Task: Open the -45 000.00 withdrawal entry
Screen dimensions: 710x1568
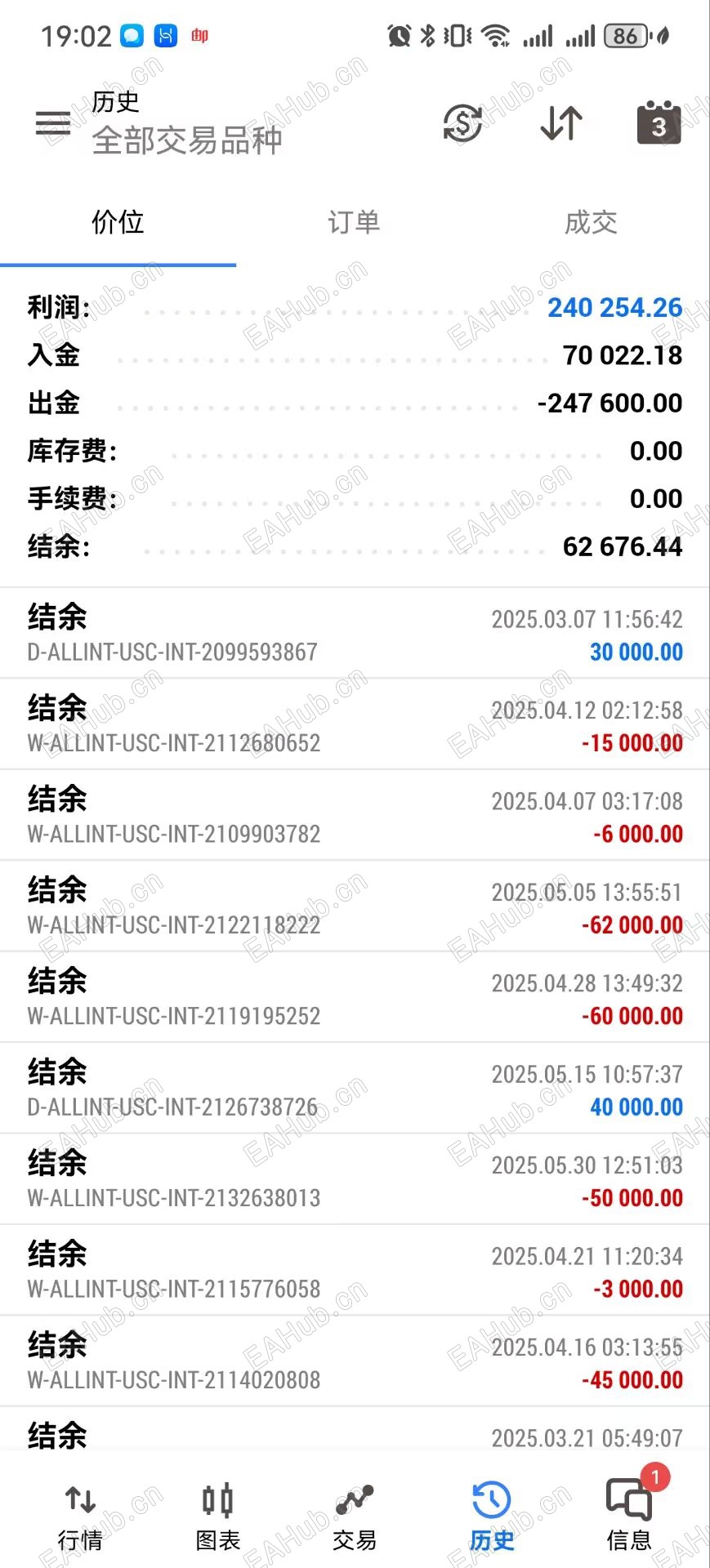Action: pyautogui.click(x=355, y=1361)
